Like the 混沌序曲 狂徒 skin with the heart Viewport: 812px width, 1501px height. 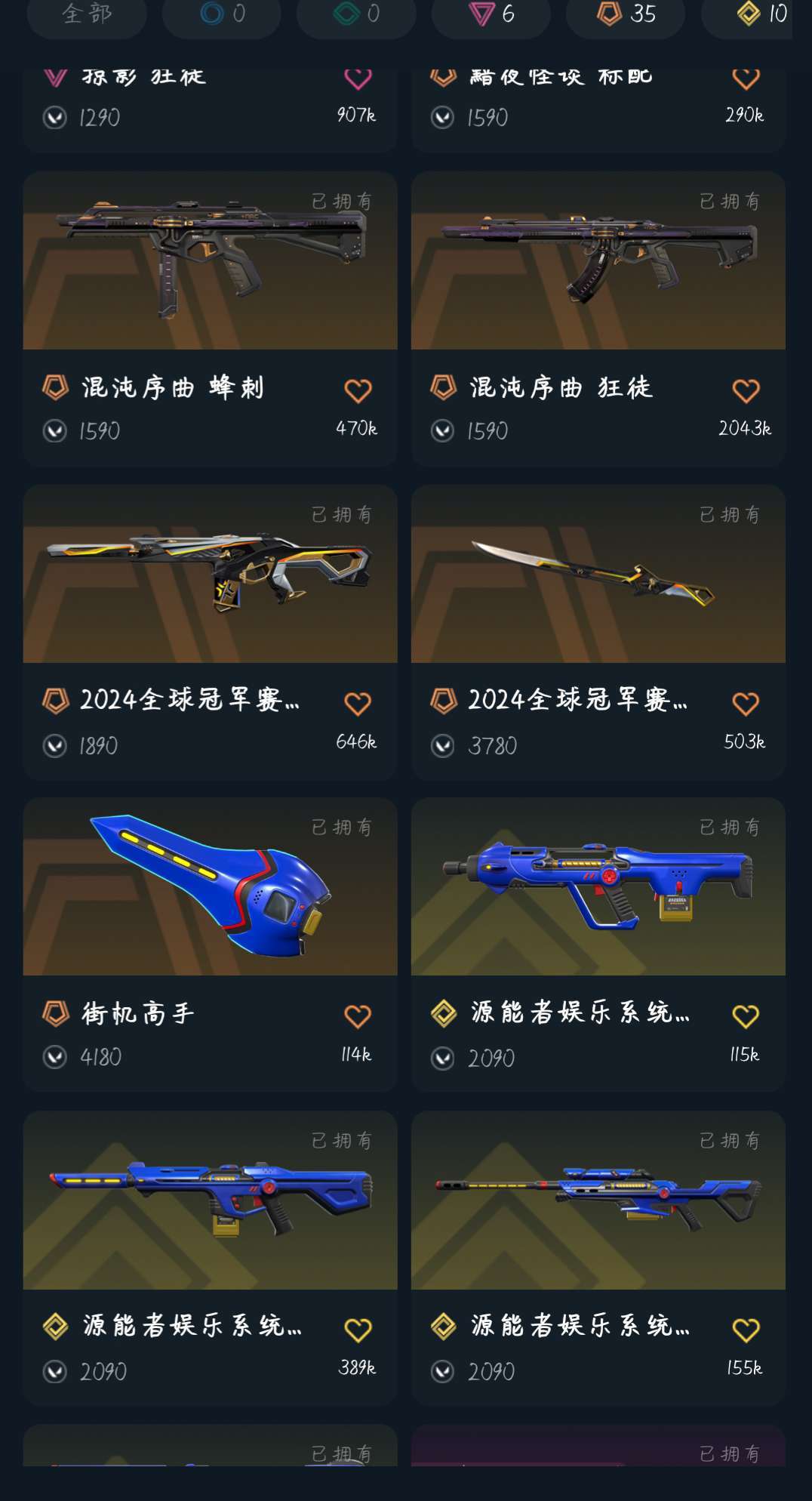tap(746, 390)
